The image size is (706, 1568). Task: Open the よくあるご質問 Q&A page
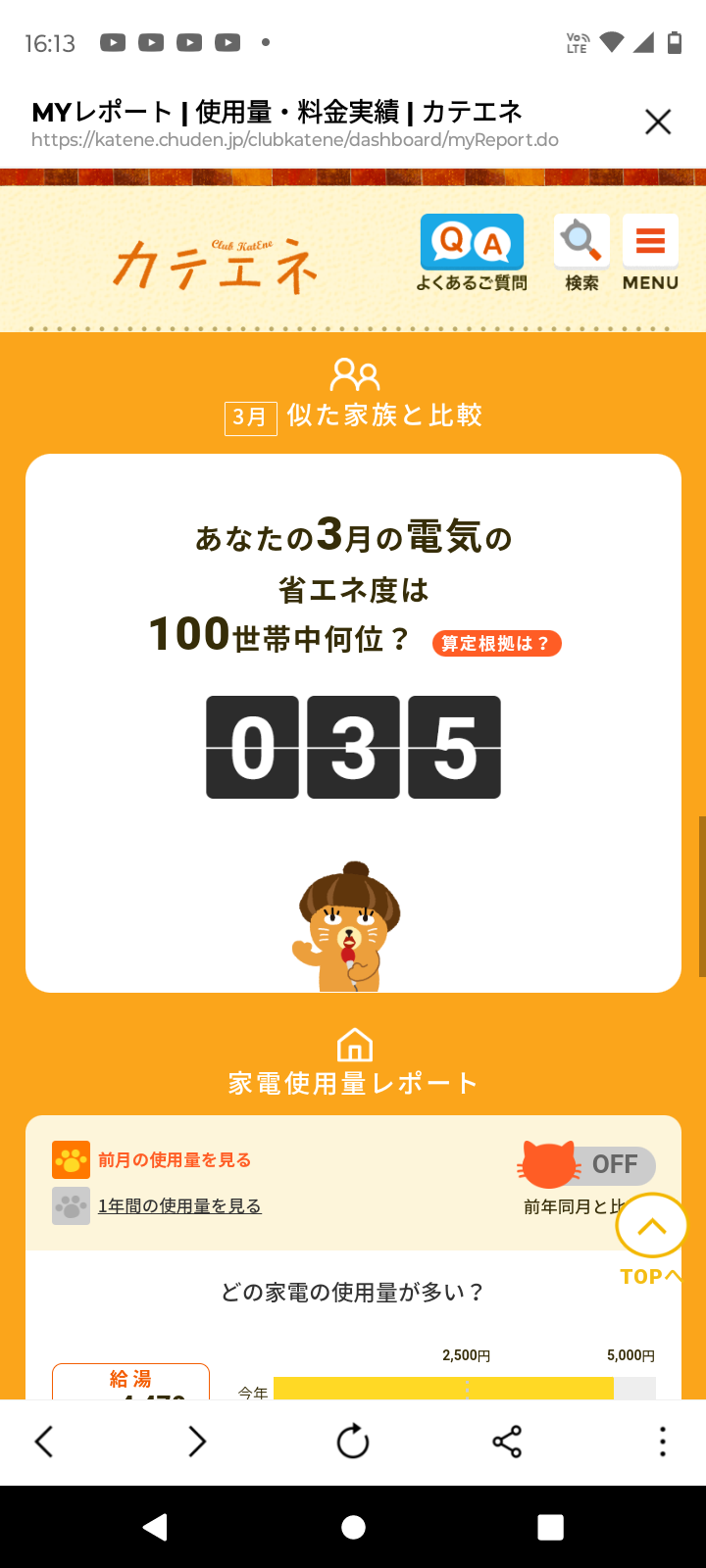472,252
